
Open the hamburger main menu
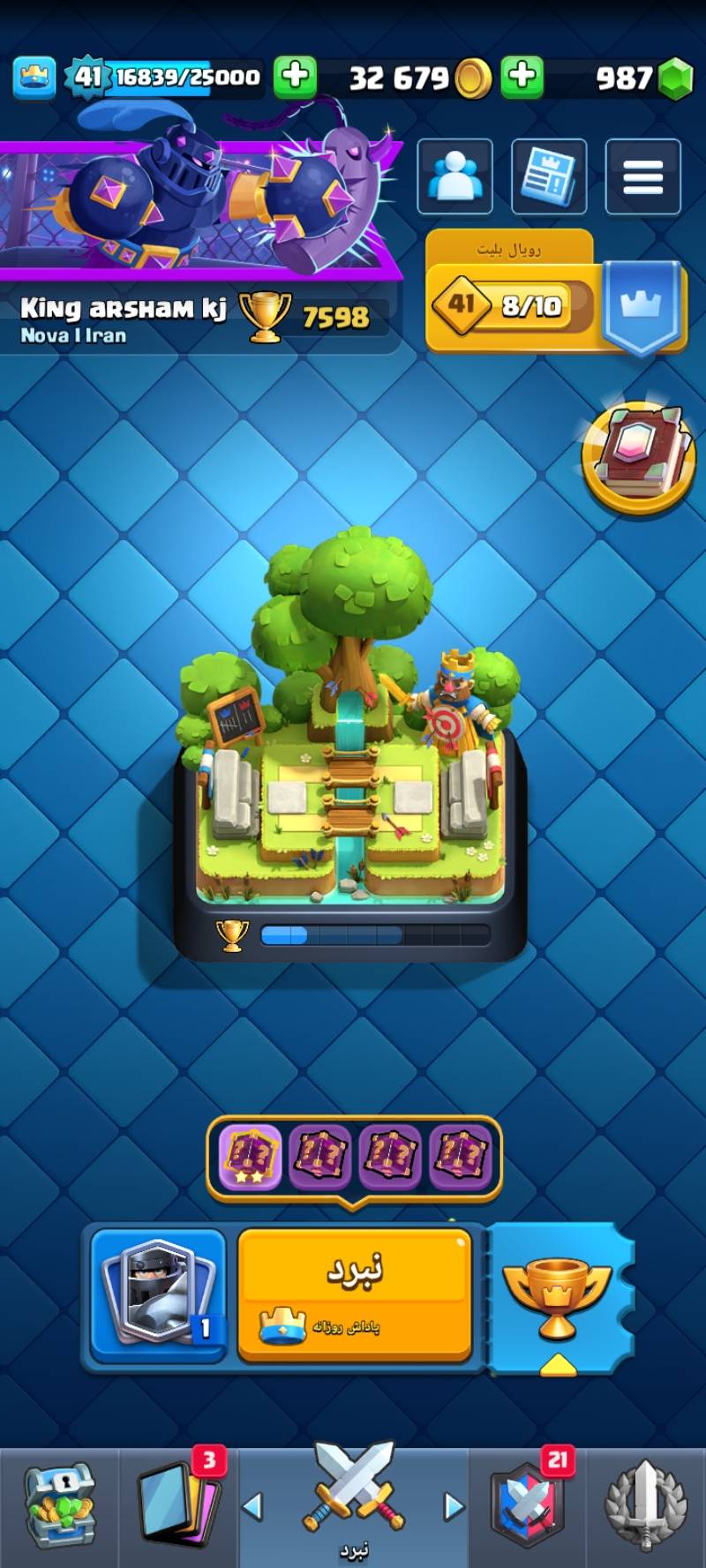pyautogui.click(x=642, y=176)
